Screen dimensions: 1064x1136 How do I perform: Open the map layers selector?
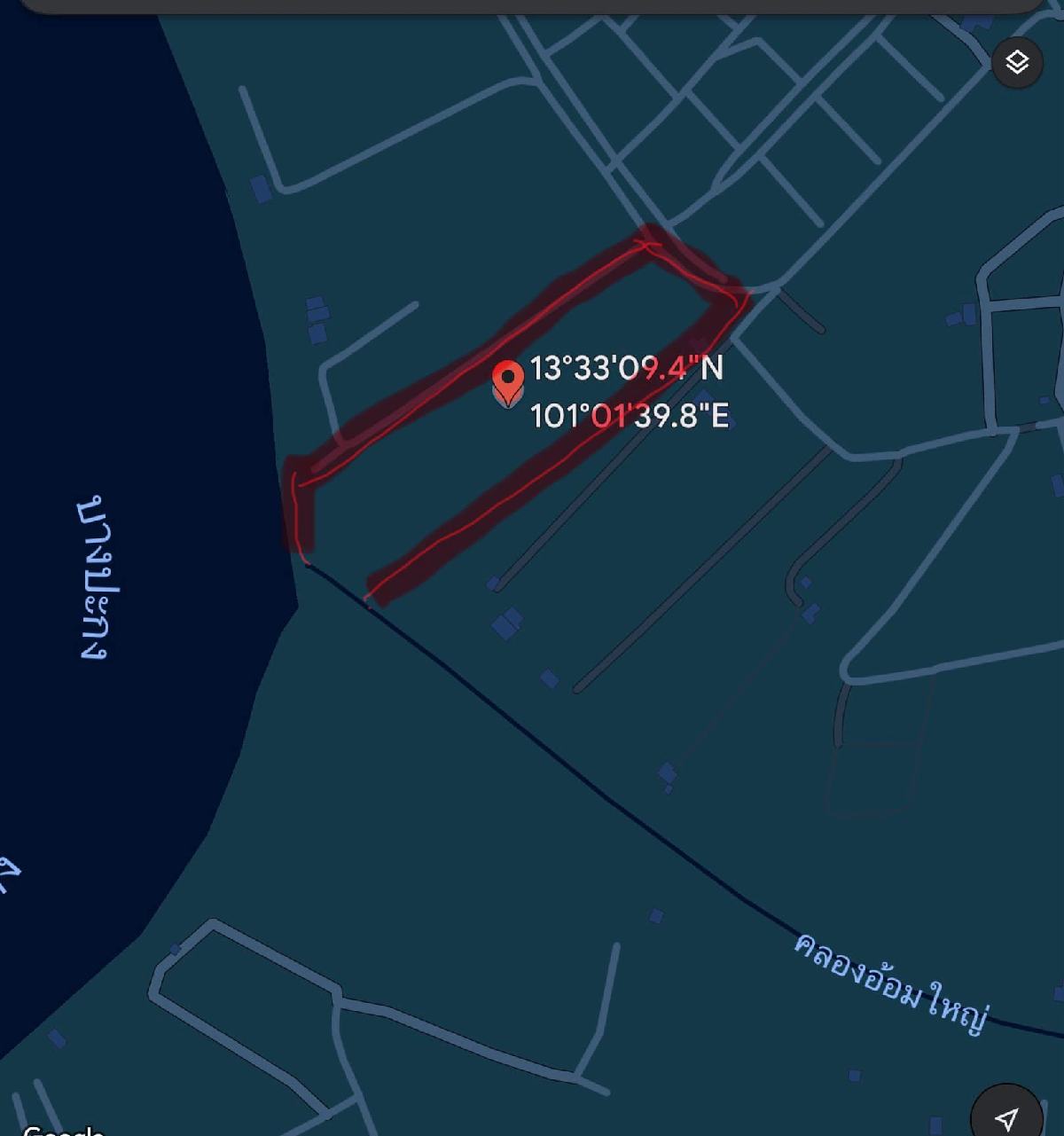pyautogui.click(x=1017, y=62)
